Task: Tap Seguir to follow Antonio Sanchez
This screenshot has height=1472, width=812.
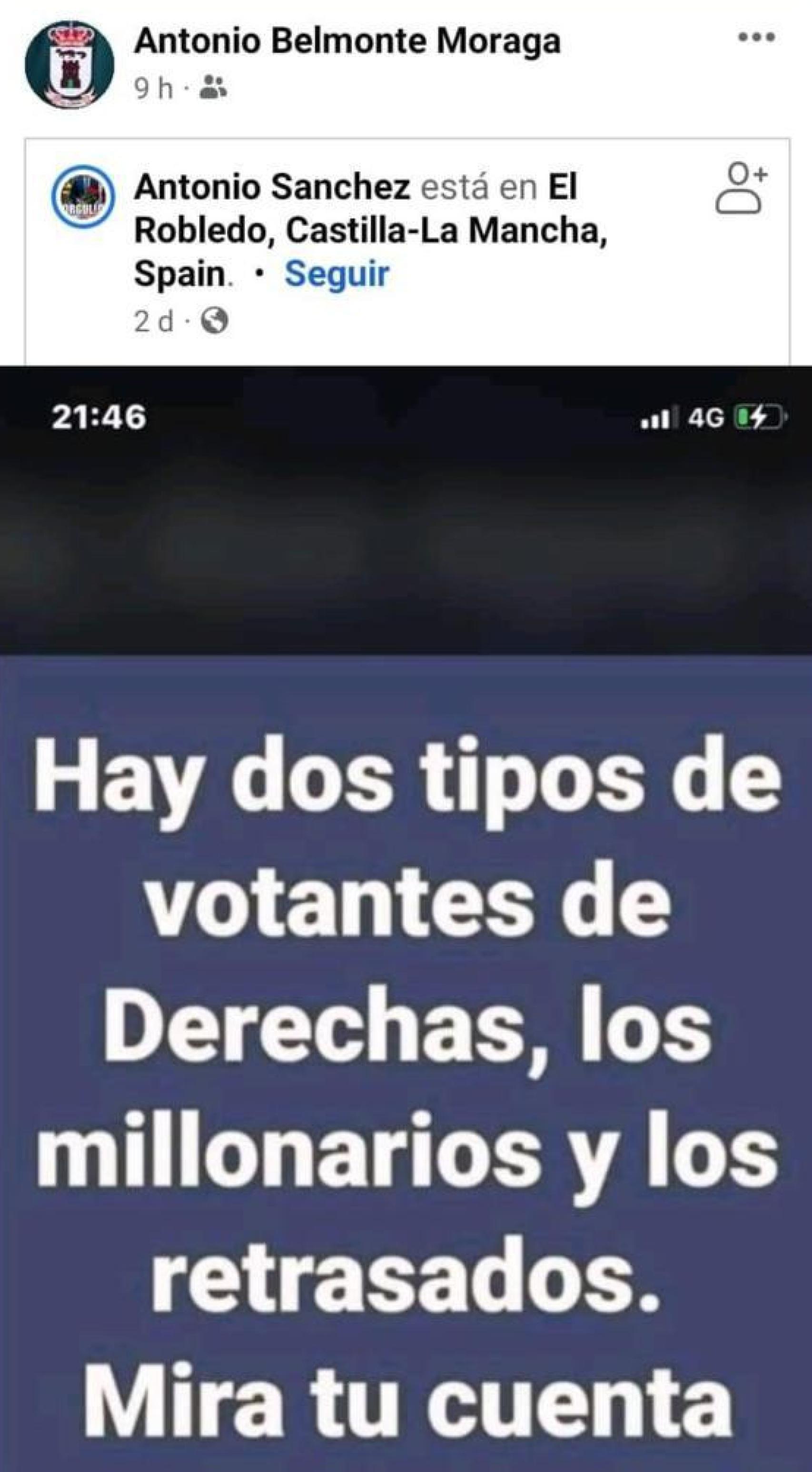Action: 337,274
